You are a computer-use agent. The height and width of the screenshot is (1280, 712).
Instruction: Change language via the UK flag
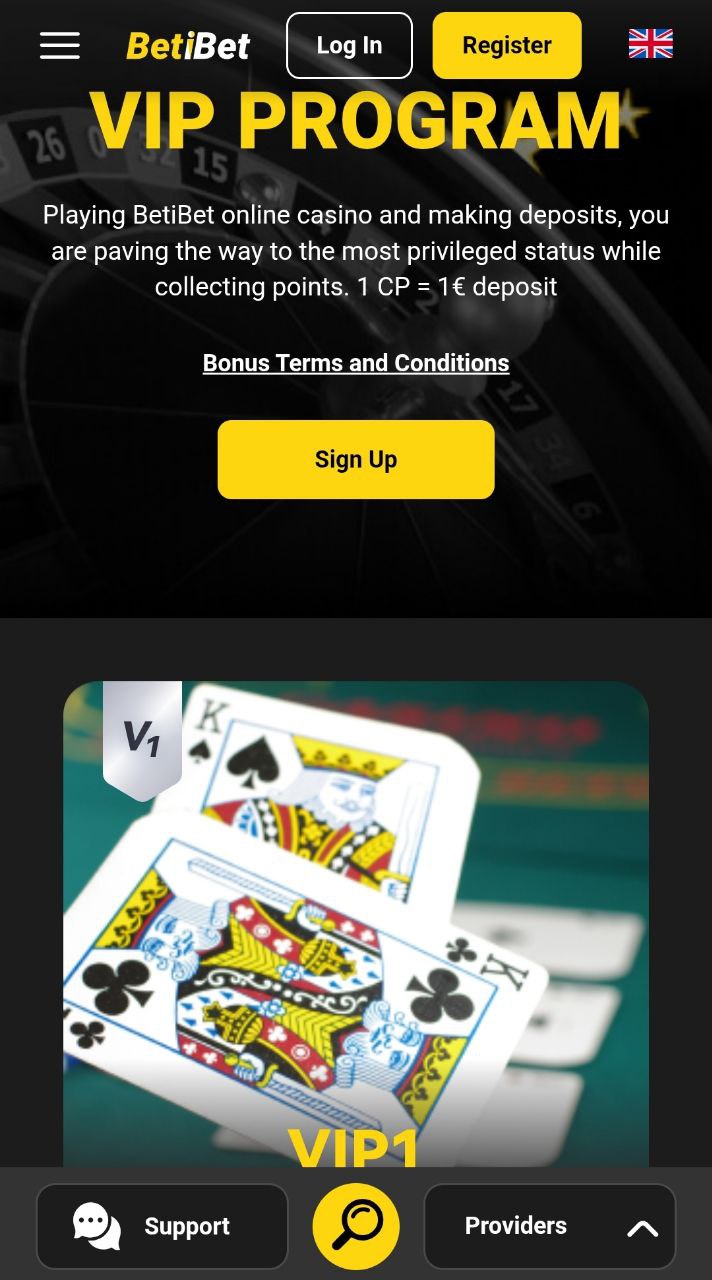(650, 44)
